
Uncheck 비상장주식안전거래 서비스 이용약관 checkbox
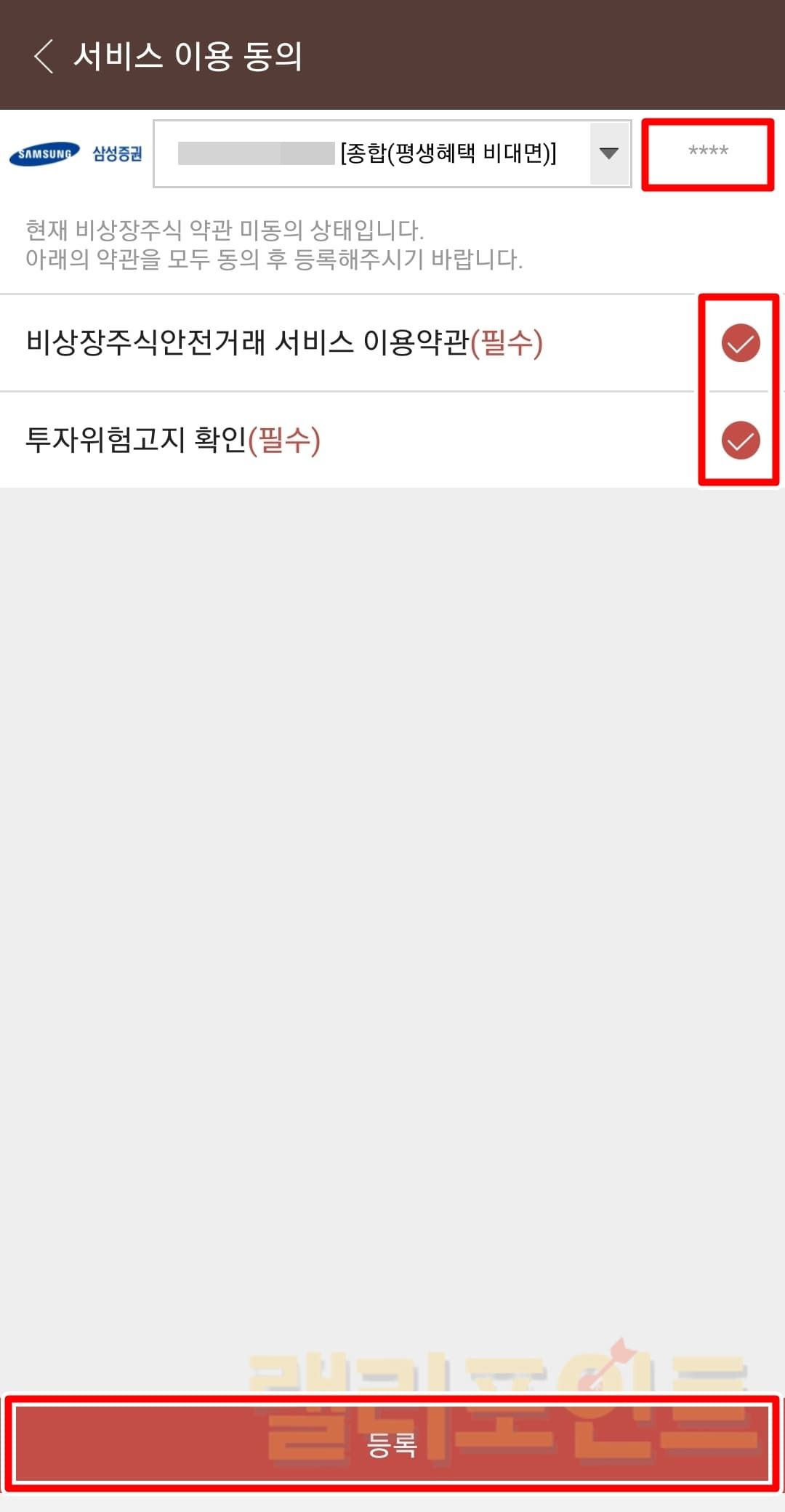(740, 343)
